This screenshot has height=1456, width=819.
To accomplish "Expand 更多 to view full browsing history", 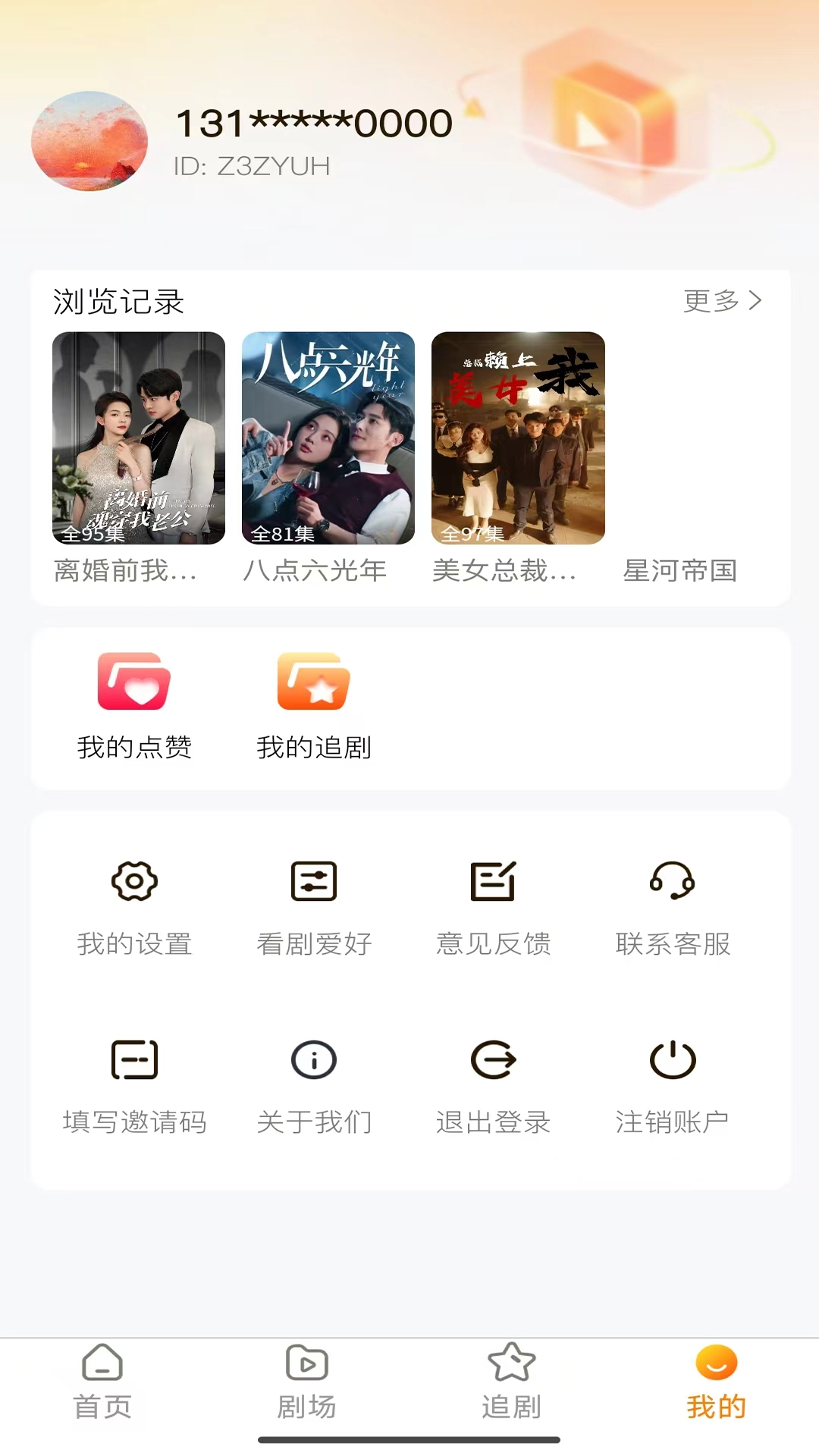I will tap(722, 301).
